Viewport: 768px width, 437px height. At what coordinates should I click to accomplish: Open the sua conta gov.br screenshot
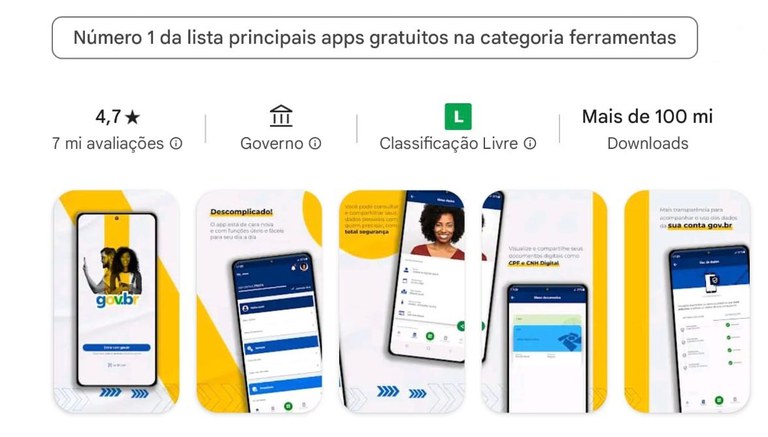[687, 301]
